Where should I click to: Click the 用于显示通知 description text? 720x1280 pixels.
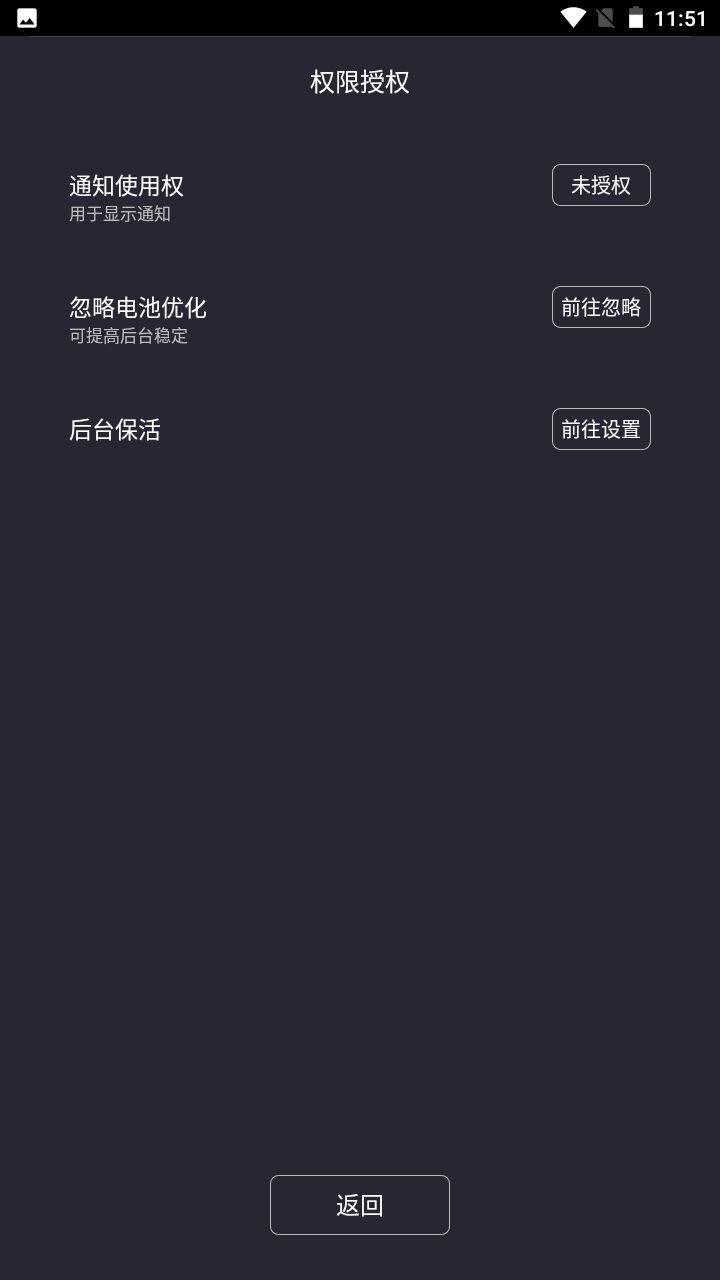120,214
